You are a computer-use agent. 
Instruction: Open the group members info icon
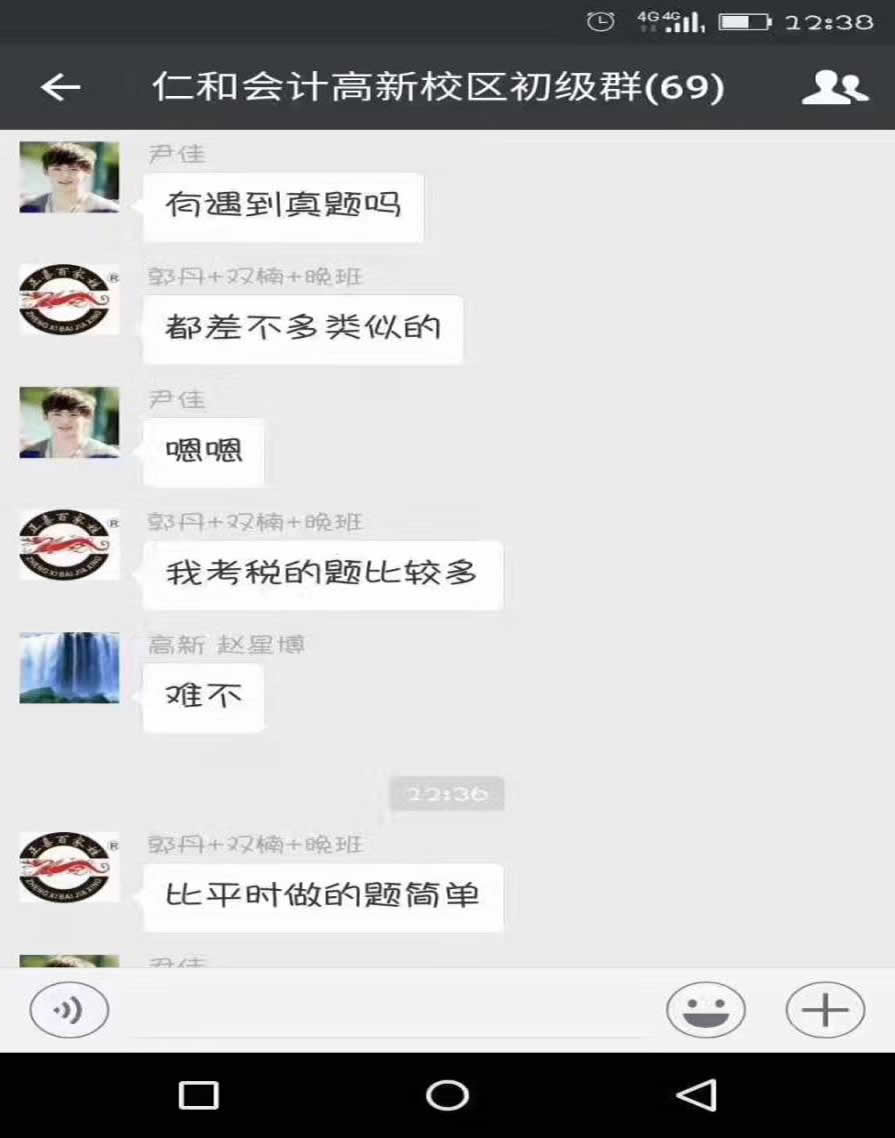(x=834, y=87)
